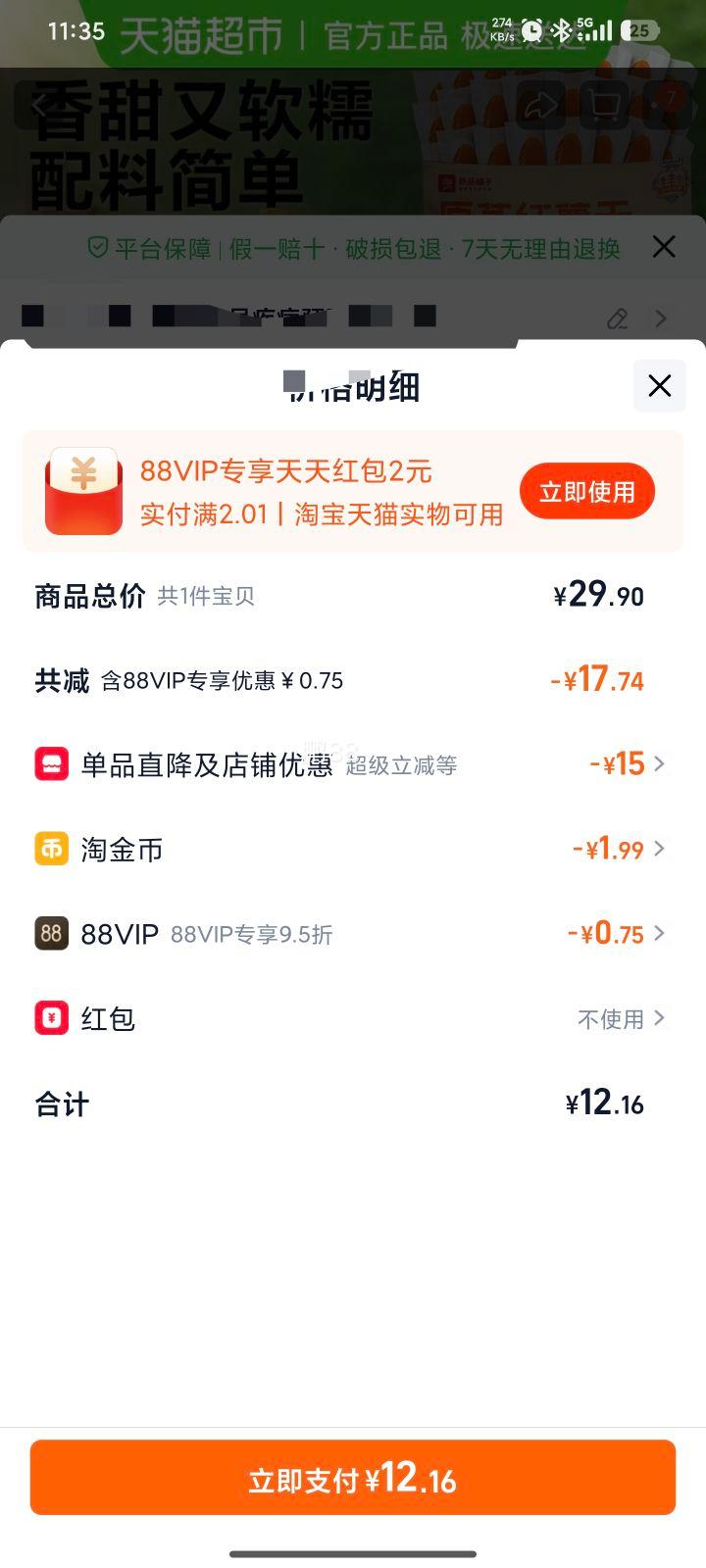
Task: Tap the home indicator bar at the bottom
Action: pos(353,1551)
